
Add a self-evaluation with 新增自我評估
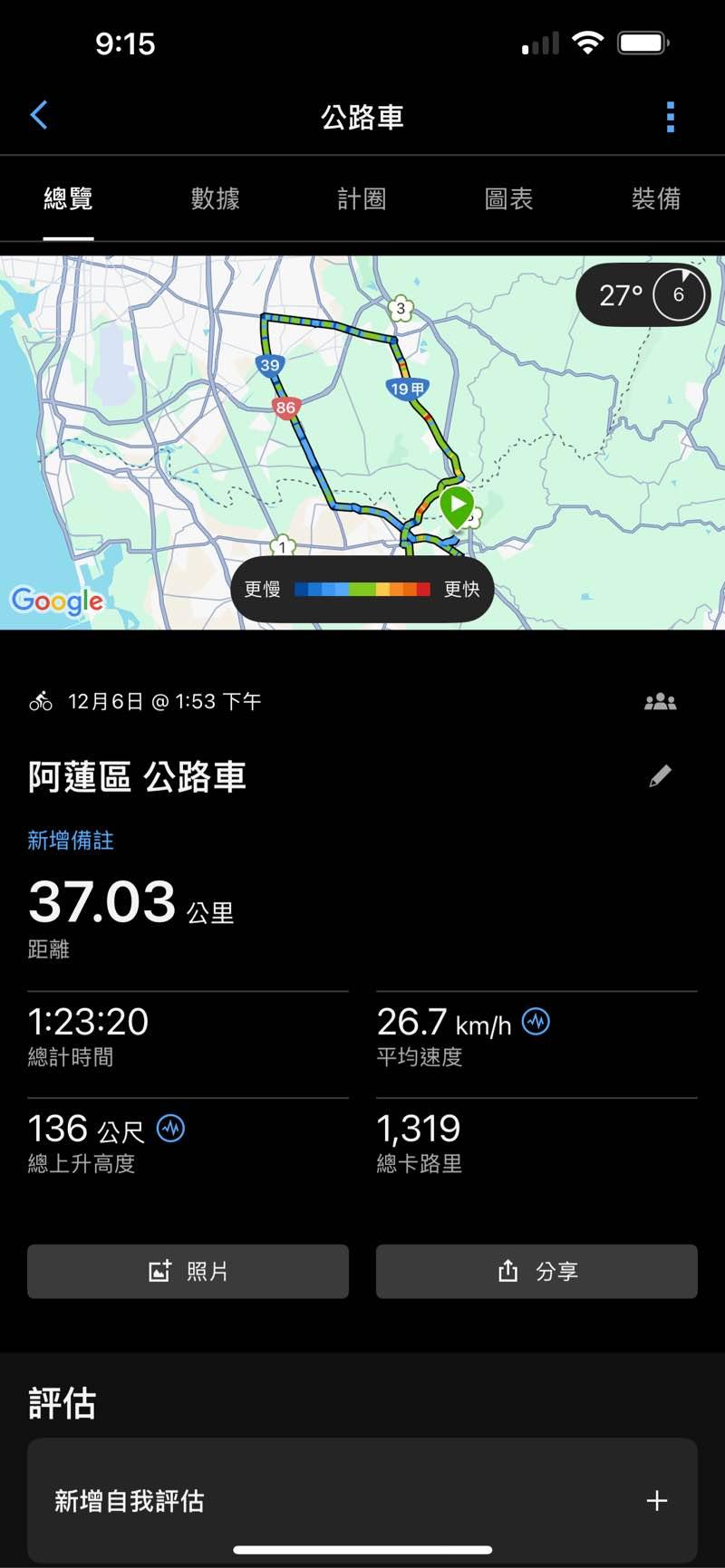(362, 1500)
